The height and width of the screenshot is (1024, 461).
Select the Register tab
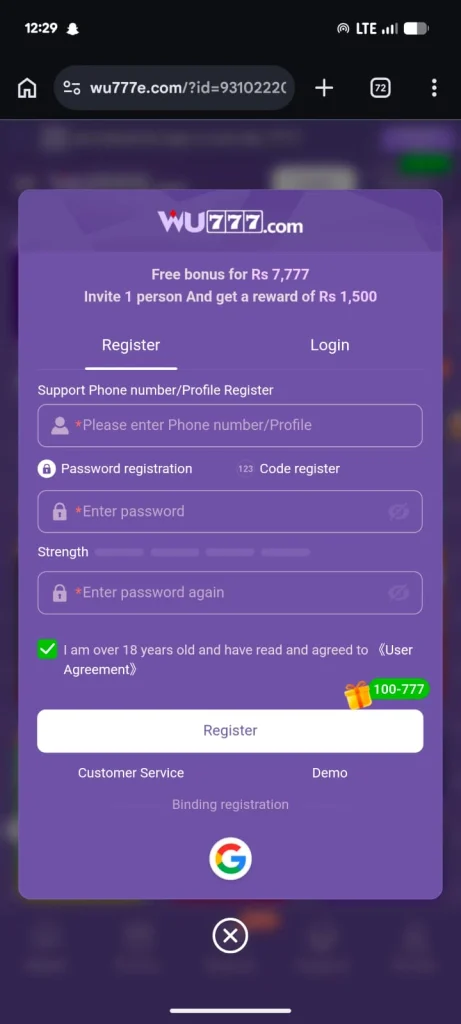(131, 345)
